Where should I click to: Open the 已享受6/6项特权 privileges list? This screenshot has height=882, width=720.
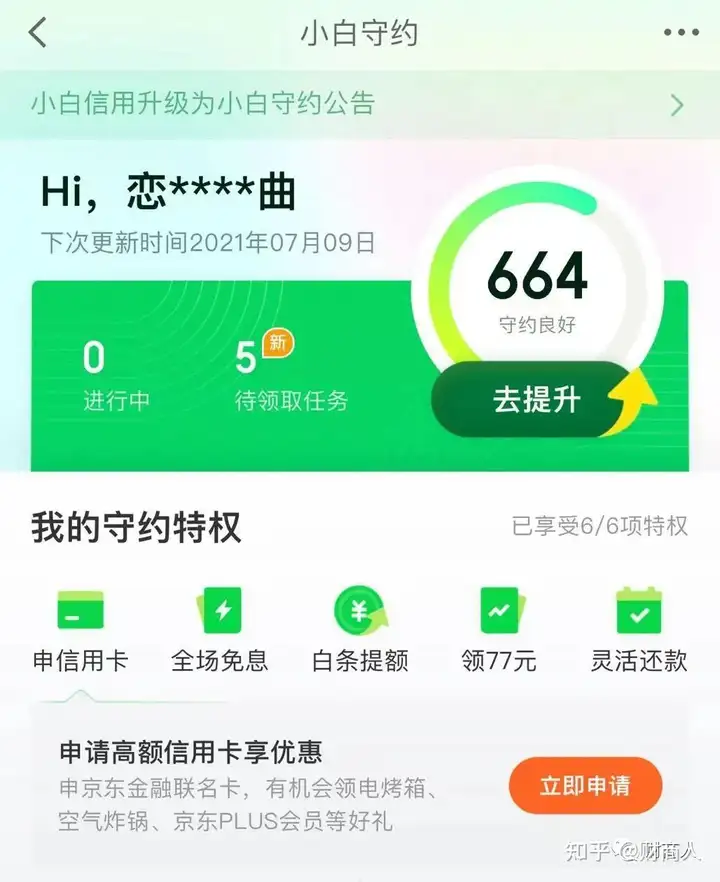coord(599,526)
